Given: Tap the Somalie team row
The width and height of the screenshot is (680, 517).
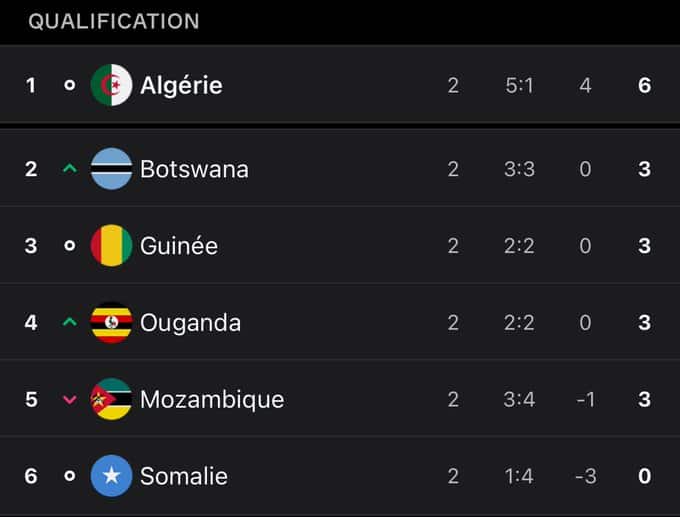Looking at the screenshot, I should click(184, 476).
